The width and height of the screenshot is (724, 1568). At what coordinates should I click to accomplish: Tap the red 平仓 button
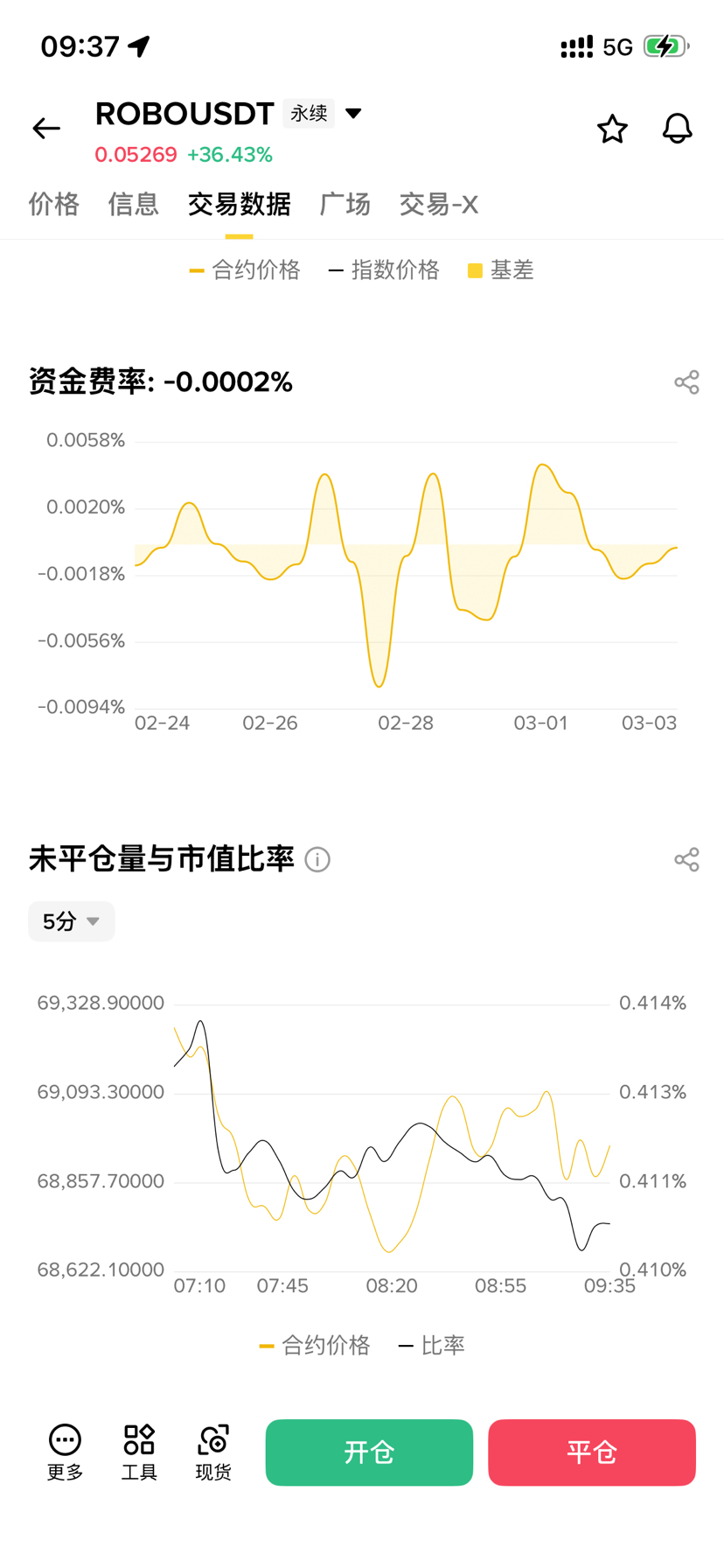[592, 1452]
